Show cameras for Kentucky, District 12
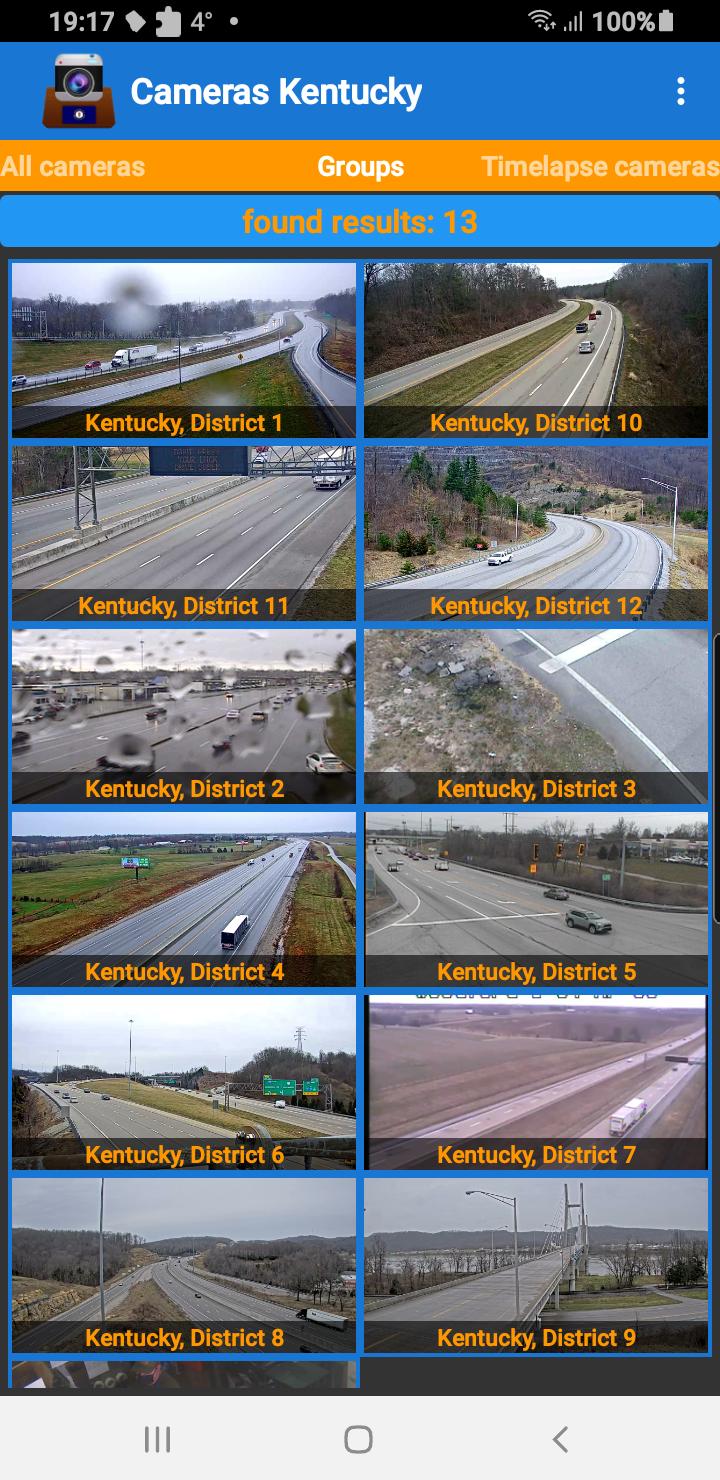 (x=536, y=533)
